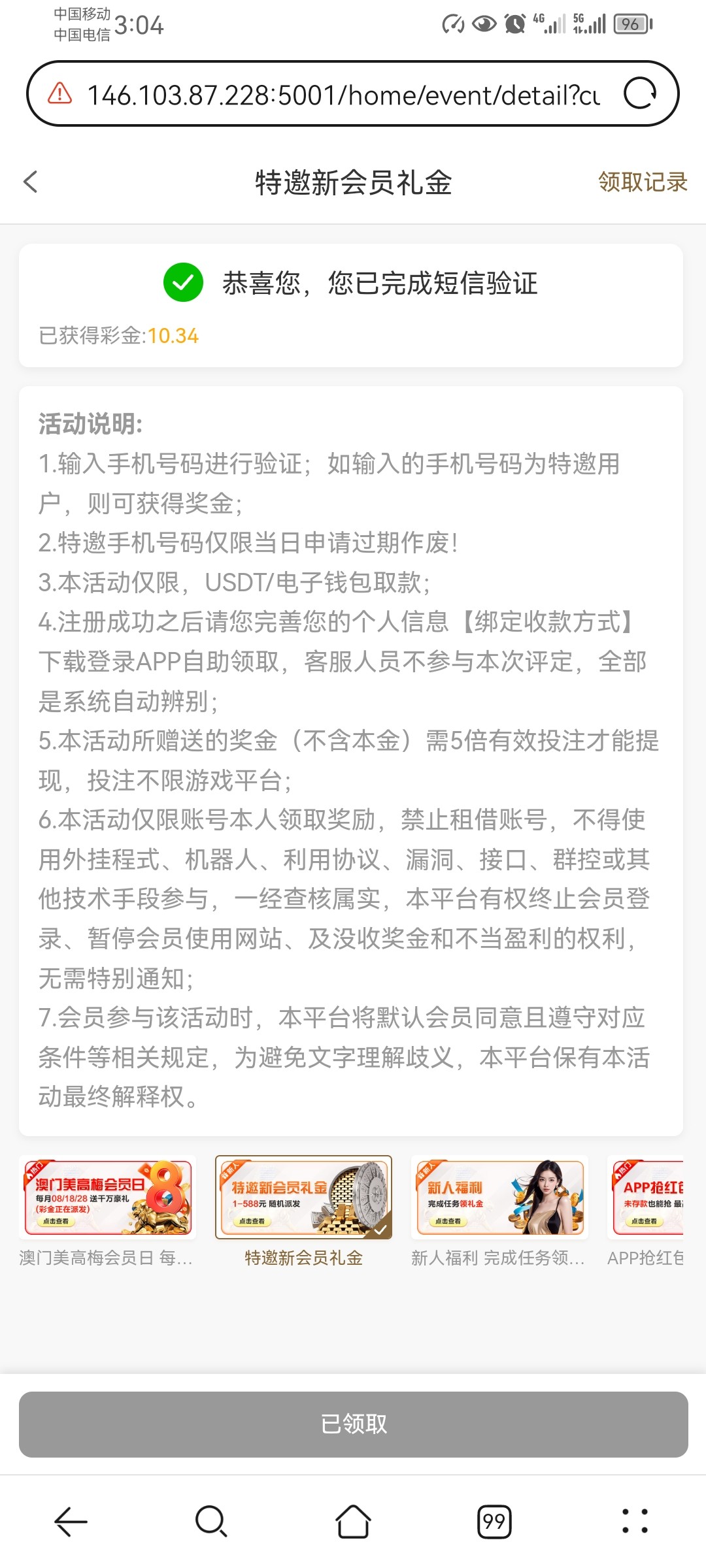The height and width of the screenshot is (1568, 706).
Task: Go to the browser home page
Action: tap(353, 1522)
